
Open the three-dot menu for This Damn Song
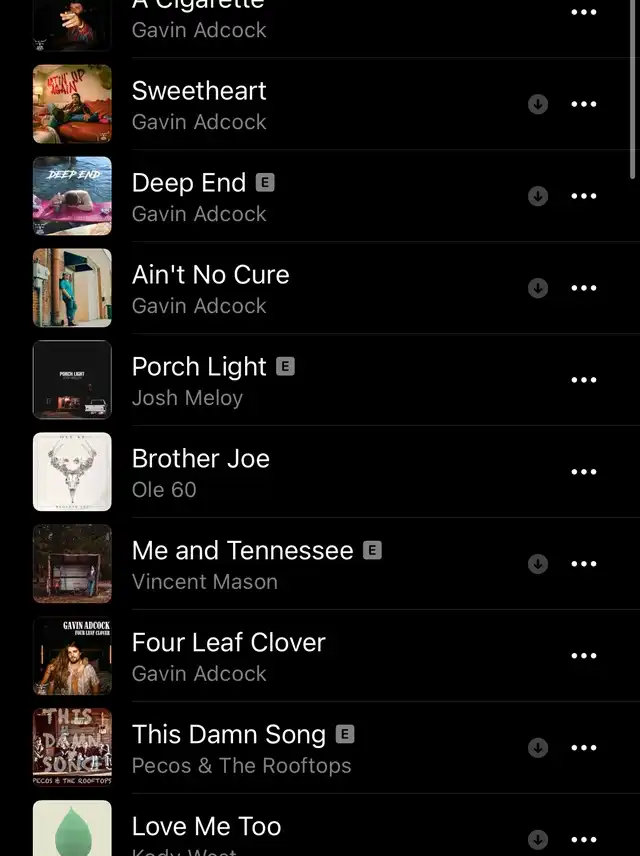583,748
